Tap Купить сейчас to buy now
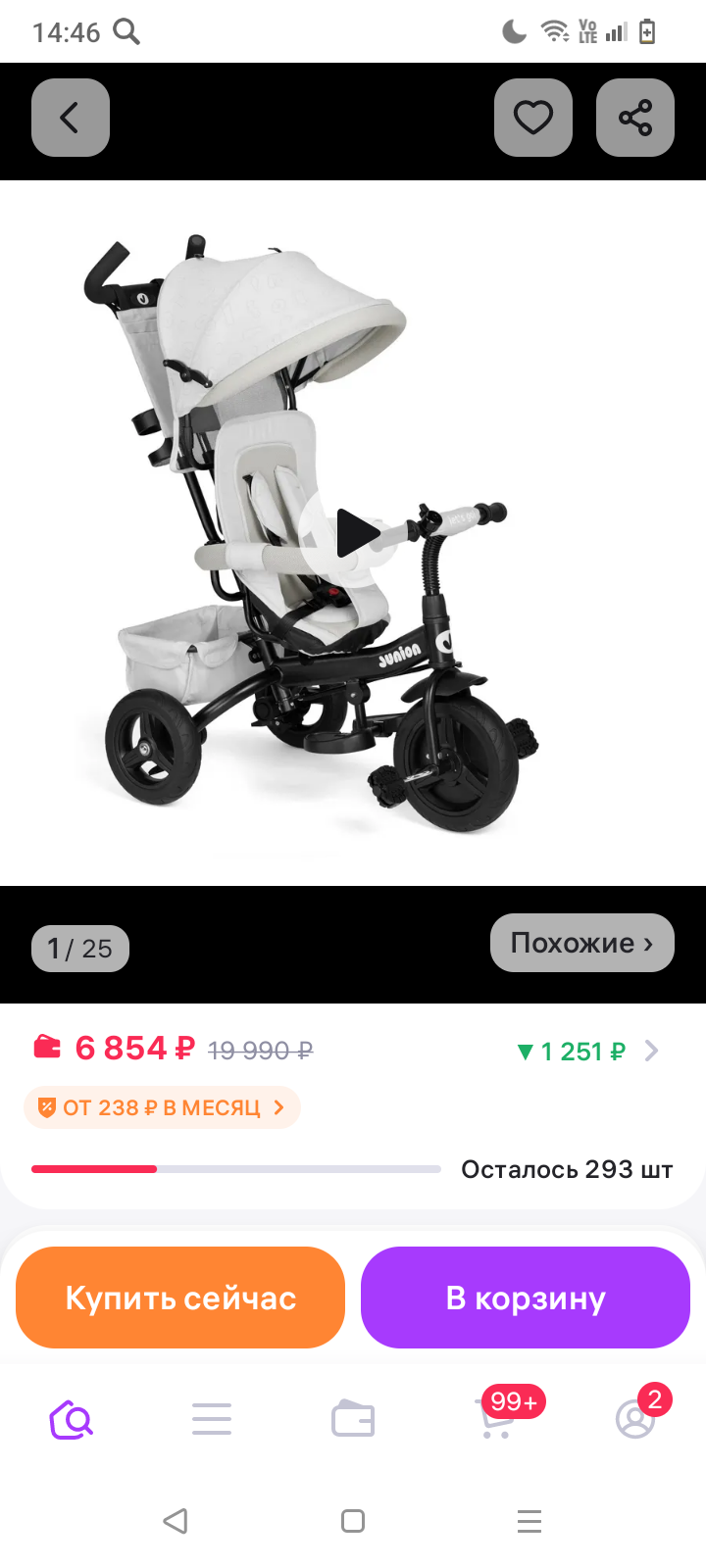The width and height of the screenshot is (706, 1568). [x=179, y=1297]
